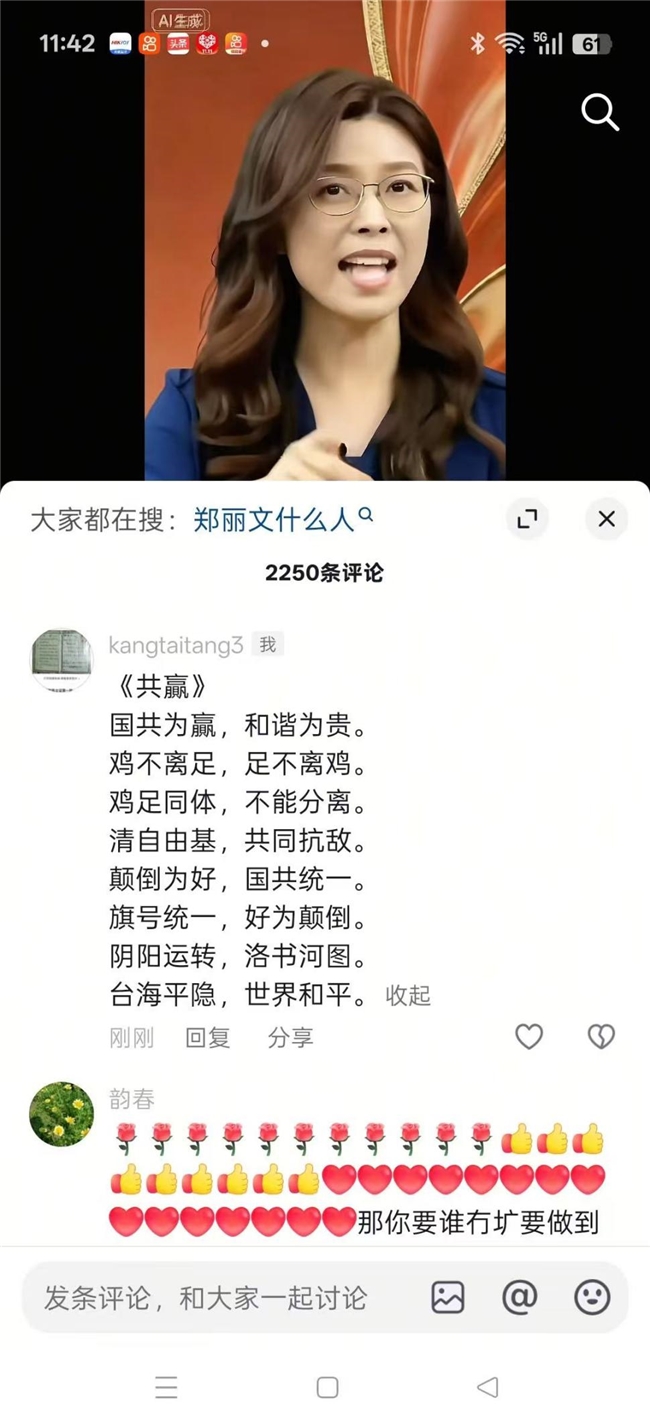The image size is (650, 1427).
Task: Open 韵春's profile avatar
Action: (x=61, y=1113)
